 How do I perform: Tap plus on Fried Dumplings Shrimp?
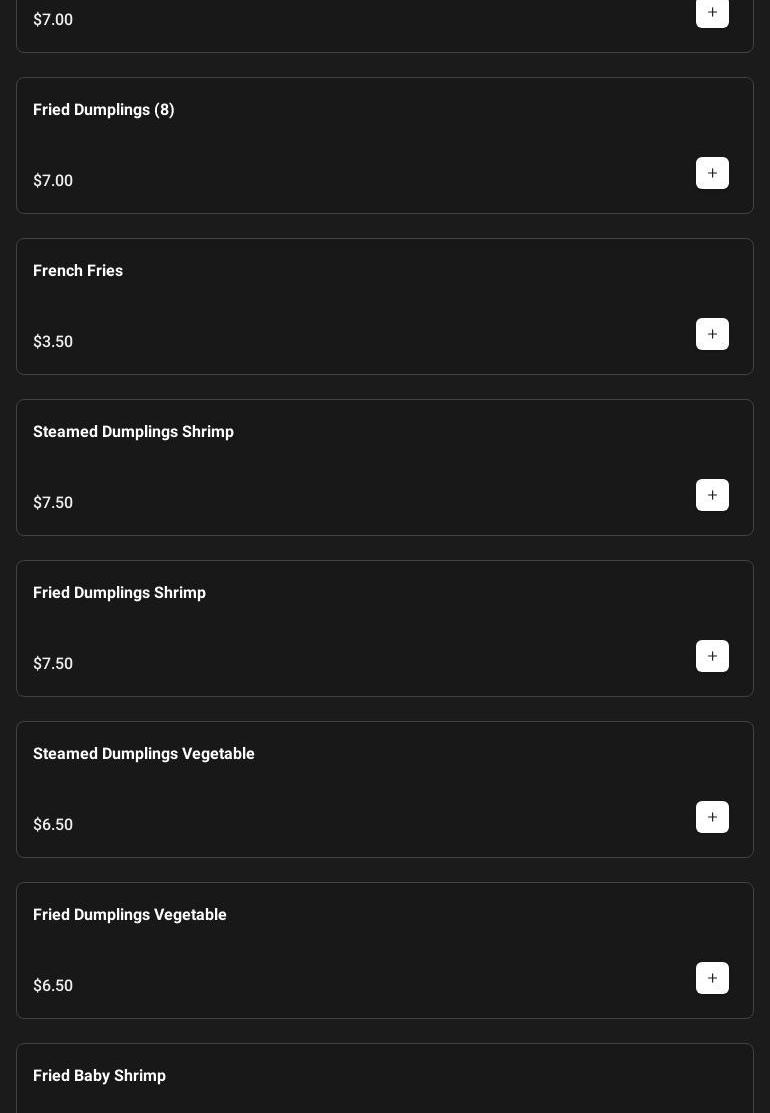coord(712,656)
